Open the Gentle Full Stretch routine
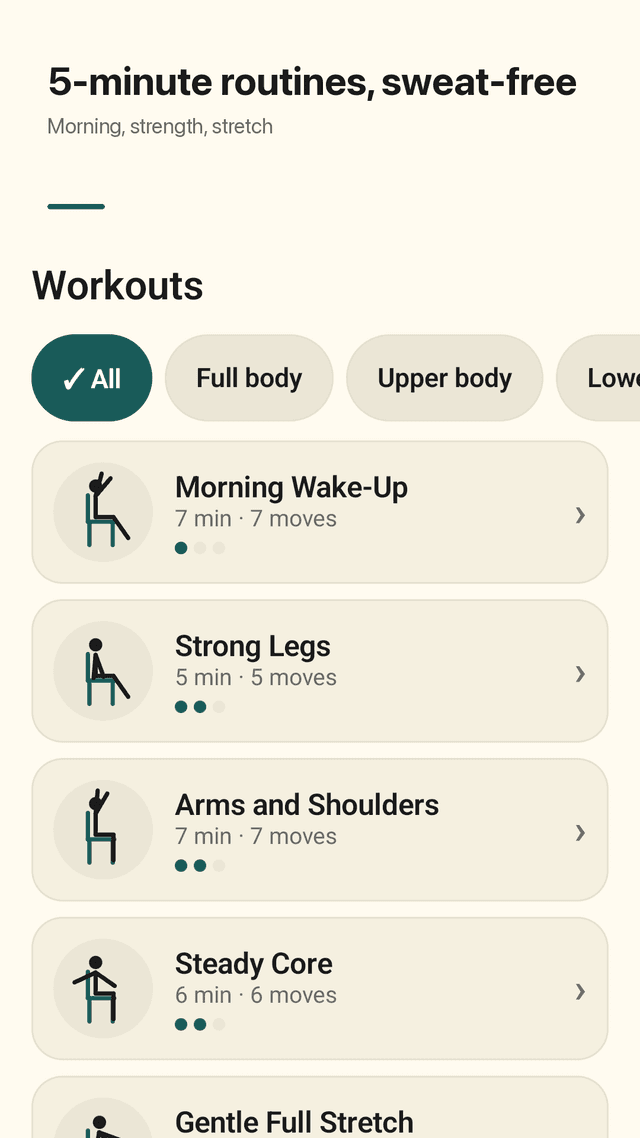Screen dimensions: 640x1138 [319, 1108]
